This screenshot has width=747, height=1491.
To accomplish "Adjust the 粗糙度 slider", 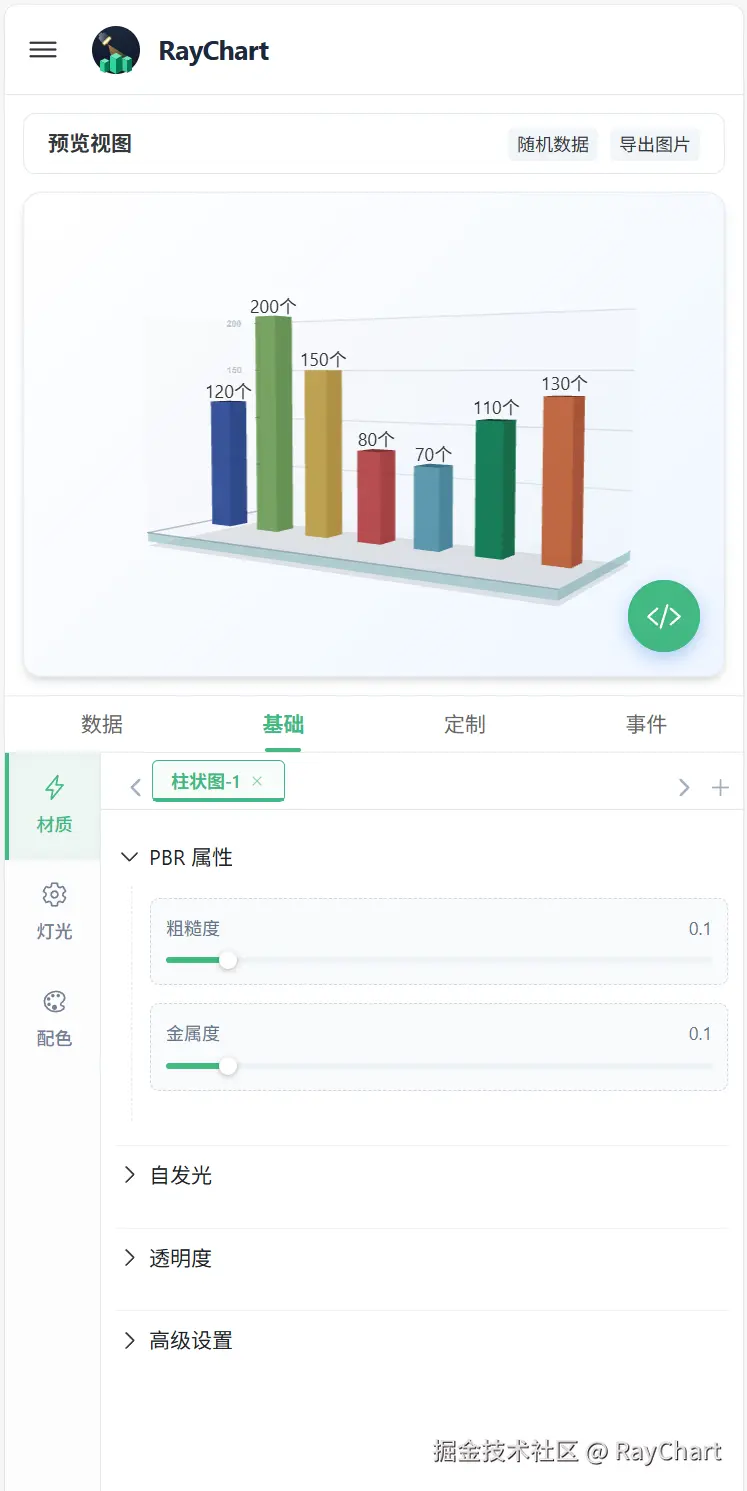I will click(x=228, y=960).
